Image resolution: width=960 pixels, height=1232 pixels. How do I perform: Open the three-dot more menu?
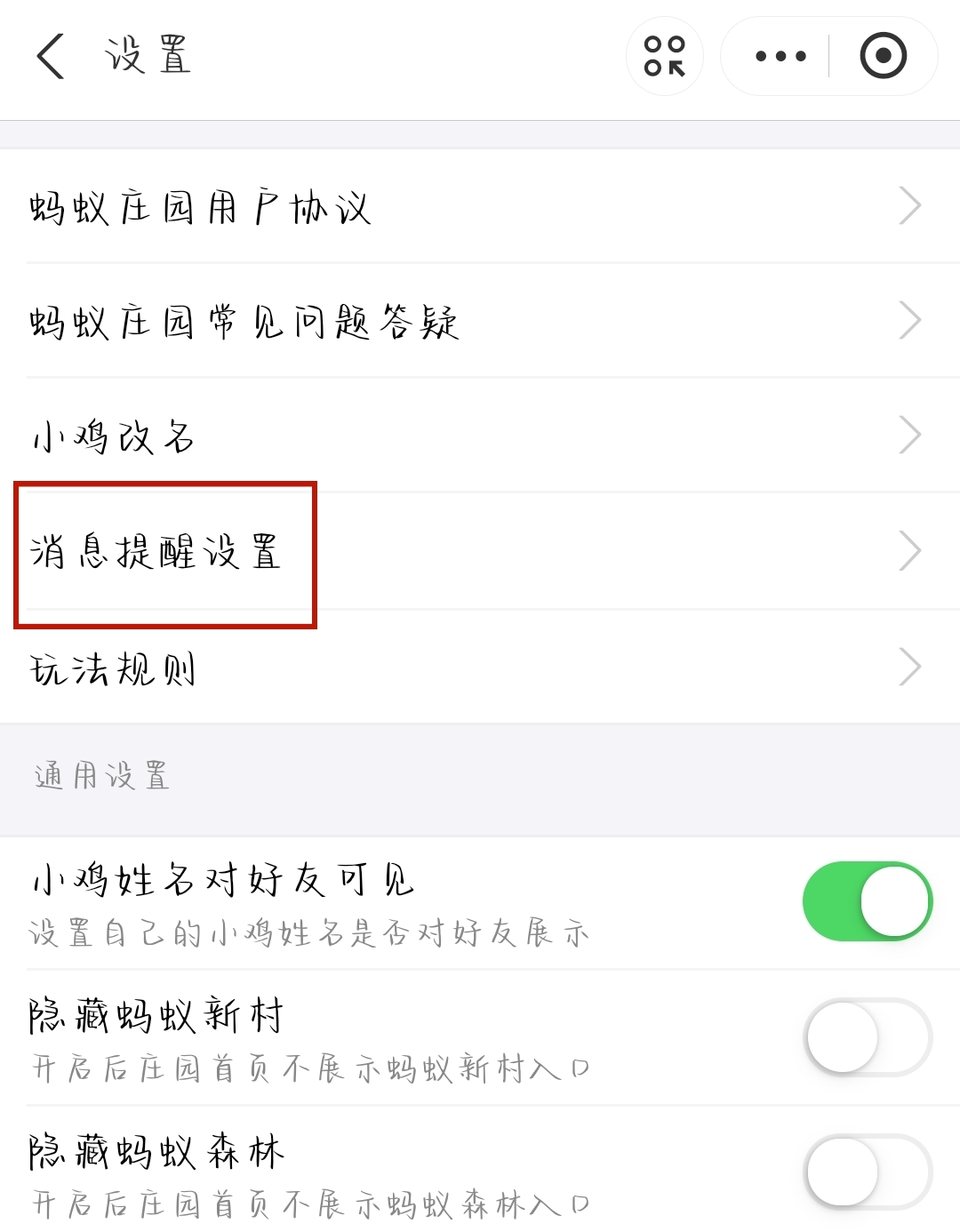tap(780, 56)
